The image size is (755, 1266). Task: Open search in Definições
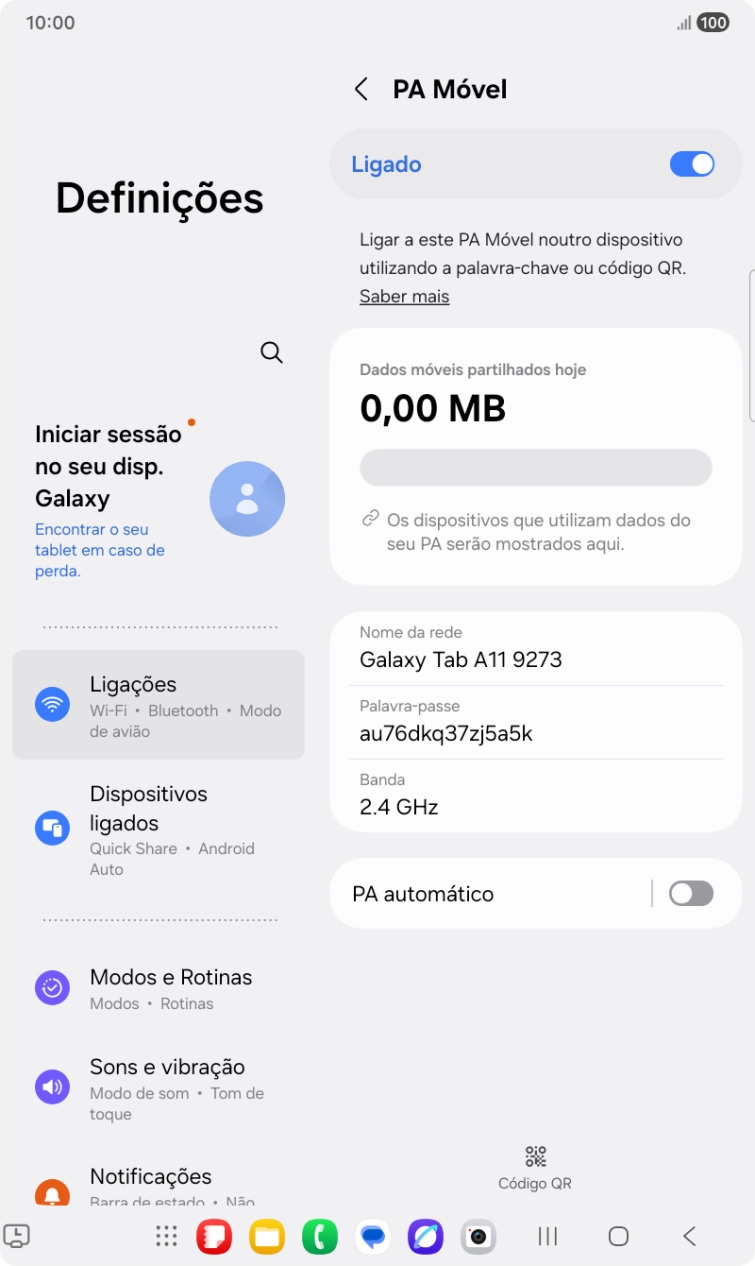[270, 352]
